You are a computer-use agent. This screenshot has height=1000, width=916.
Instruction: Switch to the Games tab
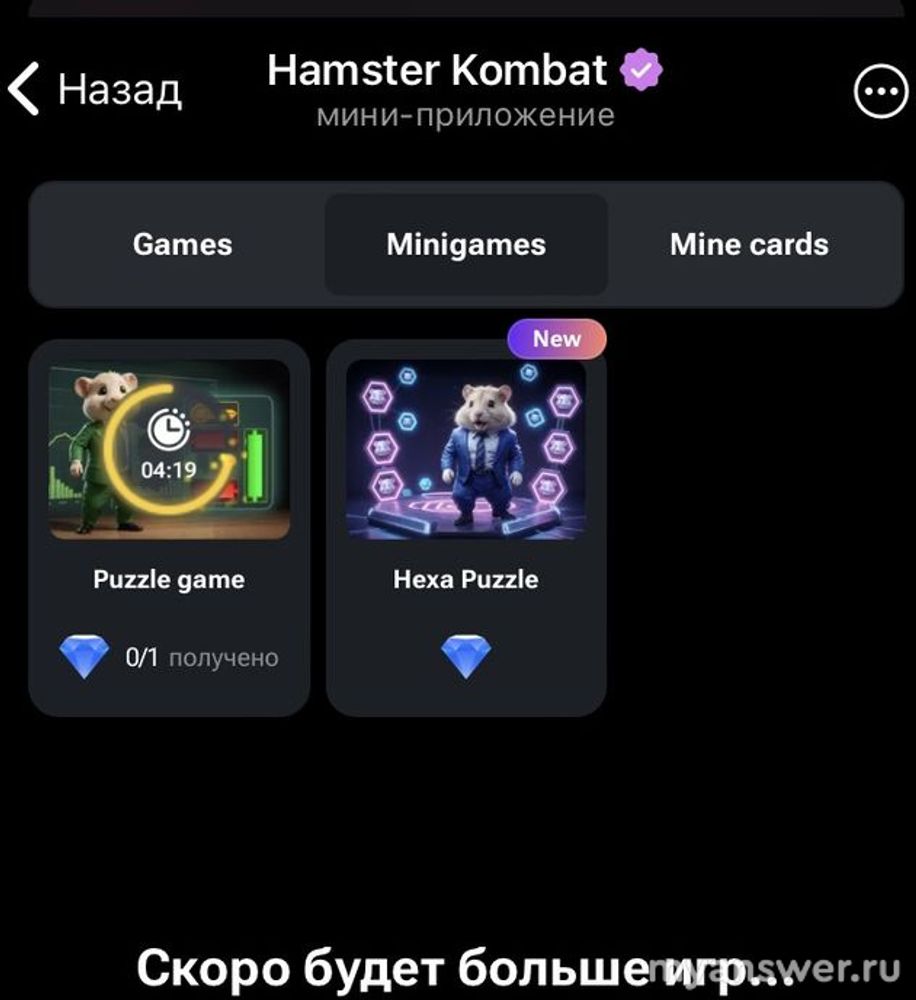click(x=182, y=245)
